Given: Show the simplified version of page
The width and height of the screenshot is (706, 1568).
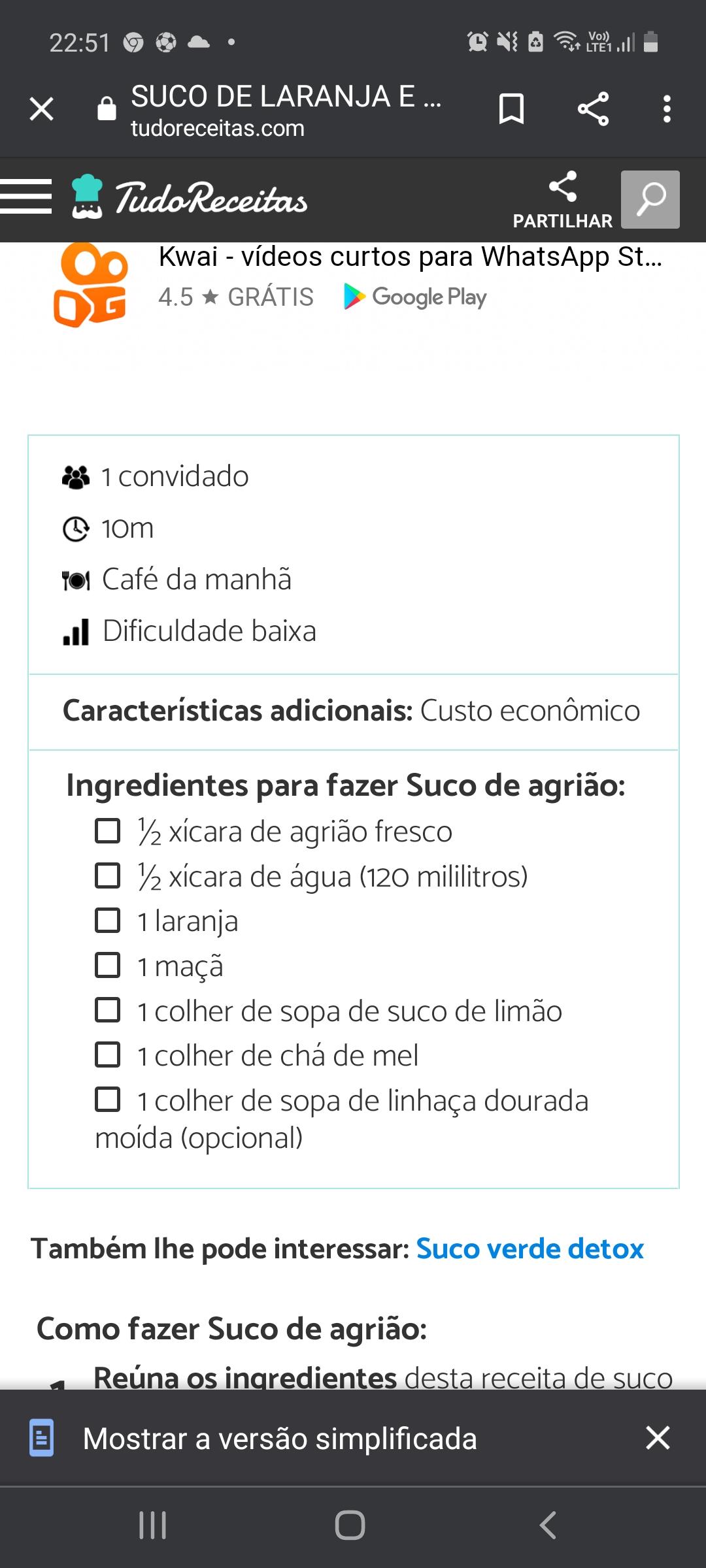Looking at the screenshot, I should (280, 1438).
